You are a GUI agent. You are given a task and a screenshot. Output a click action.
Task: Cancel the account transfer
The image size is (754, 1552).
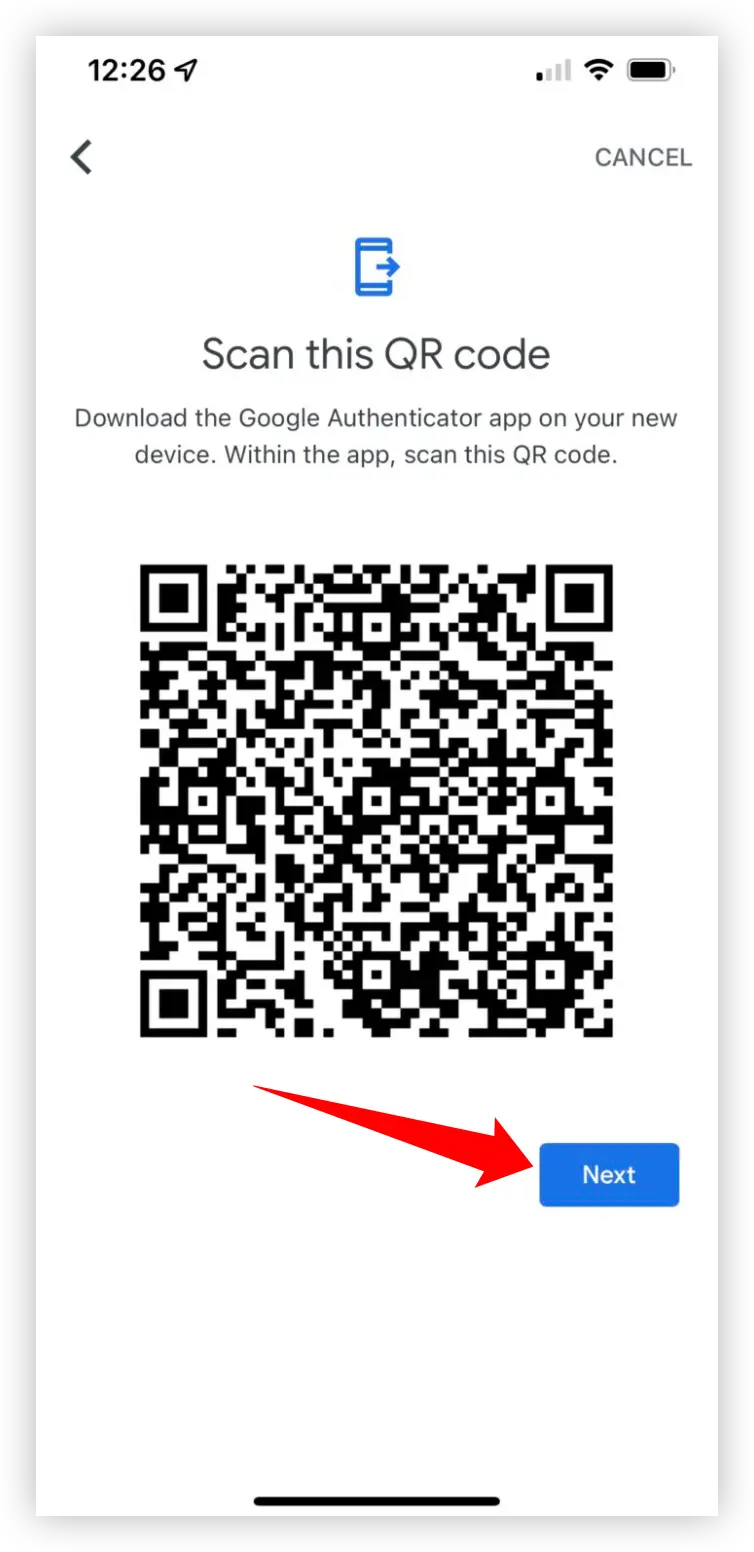point(642,158)
